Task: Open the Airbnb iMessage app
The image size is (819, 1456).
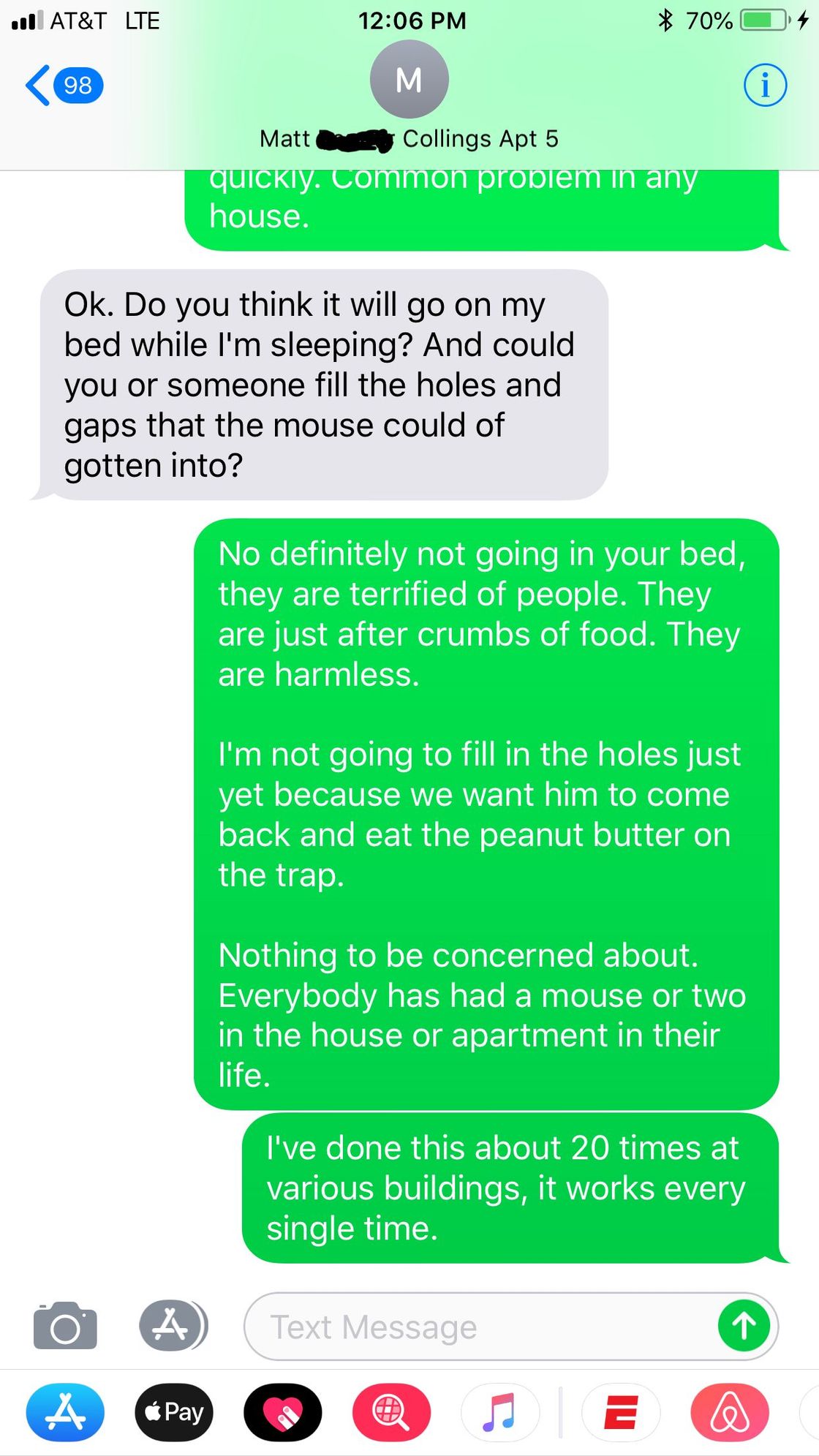Action: pos(729,1411)
